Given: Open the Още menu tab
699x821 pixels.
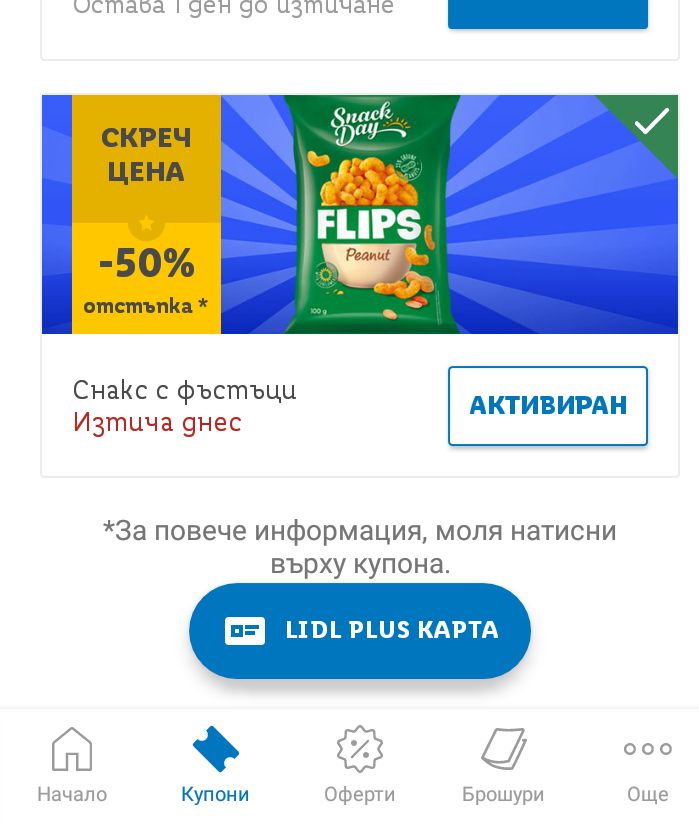Looking at the screenshot, I should (x=647, y=767).
